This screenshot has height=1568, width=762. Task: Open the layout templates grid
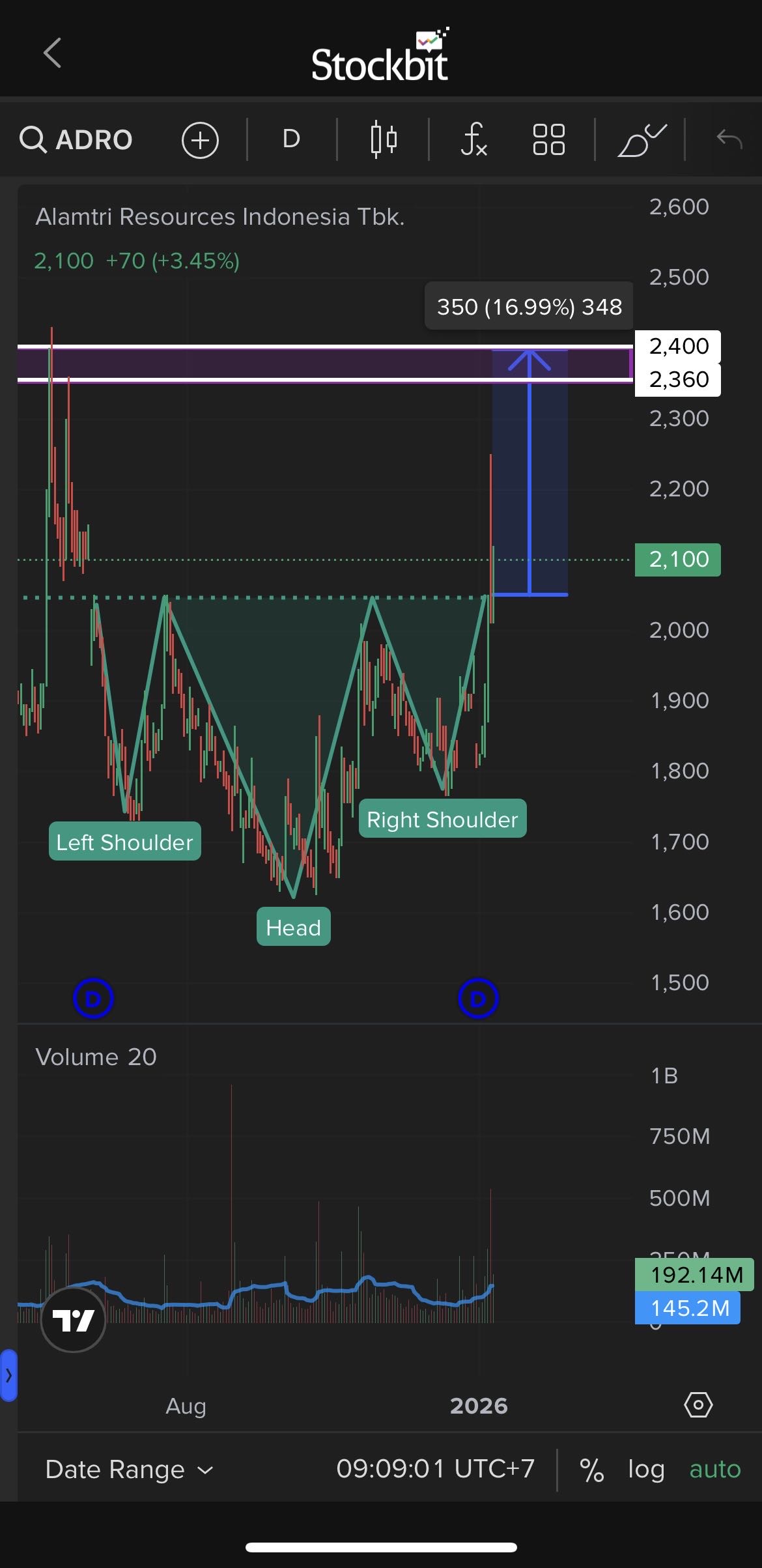[x=548, y=139]
